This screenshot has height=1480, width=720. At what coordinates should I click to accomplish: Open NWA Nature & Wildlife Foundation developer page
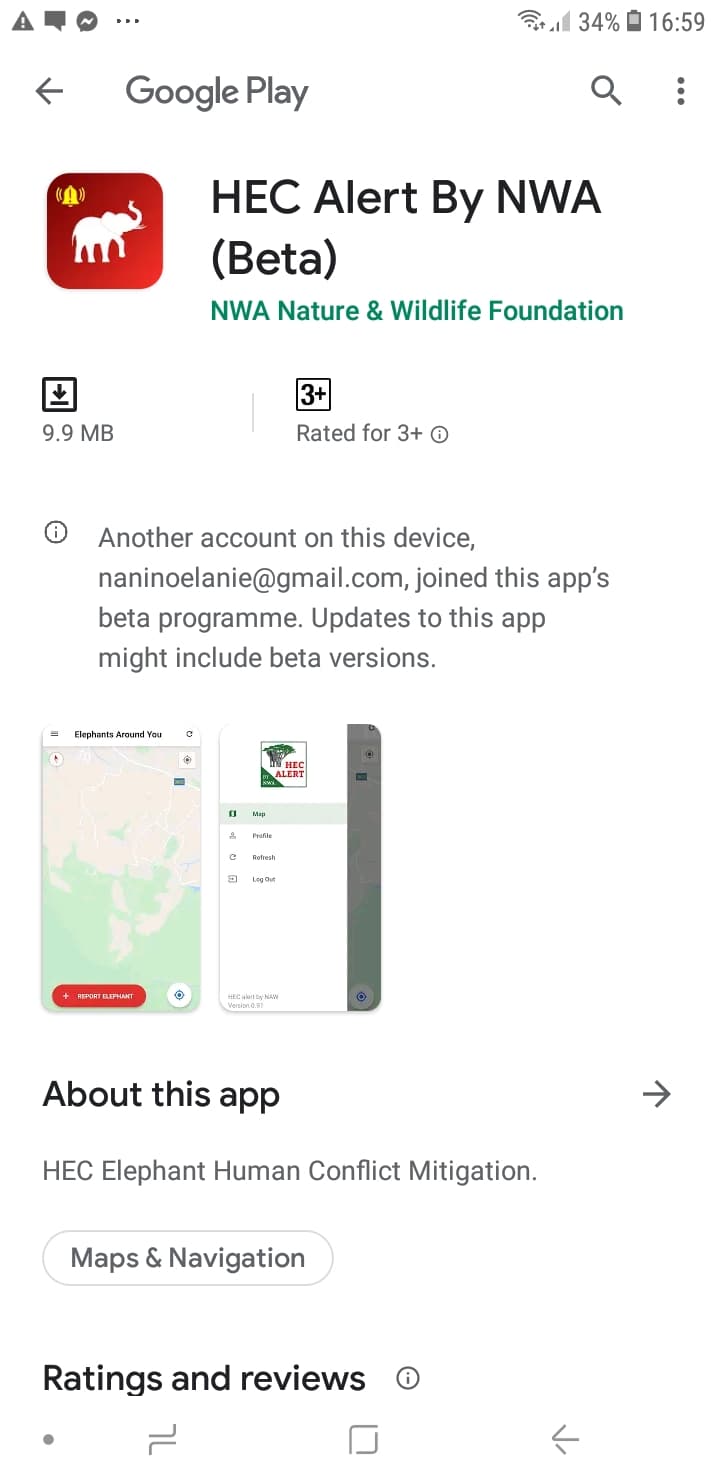[416, 311]
